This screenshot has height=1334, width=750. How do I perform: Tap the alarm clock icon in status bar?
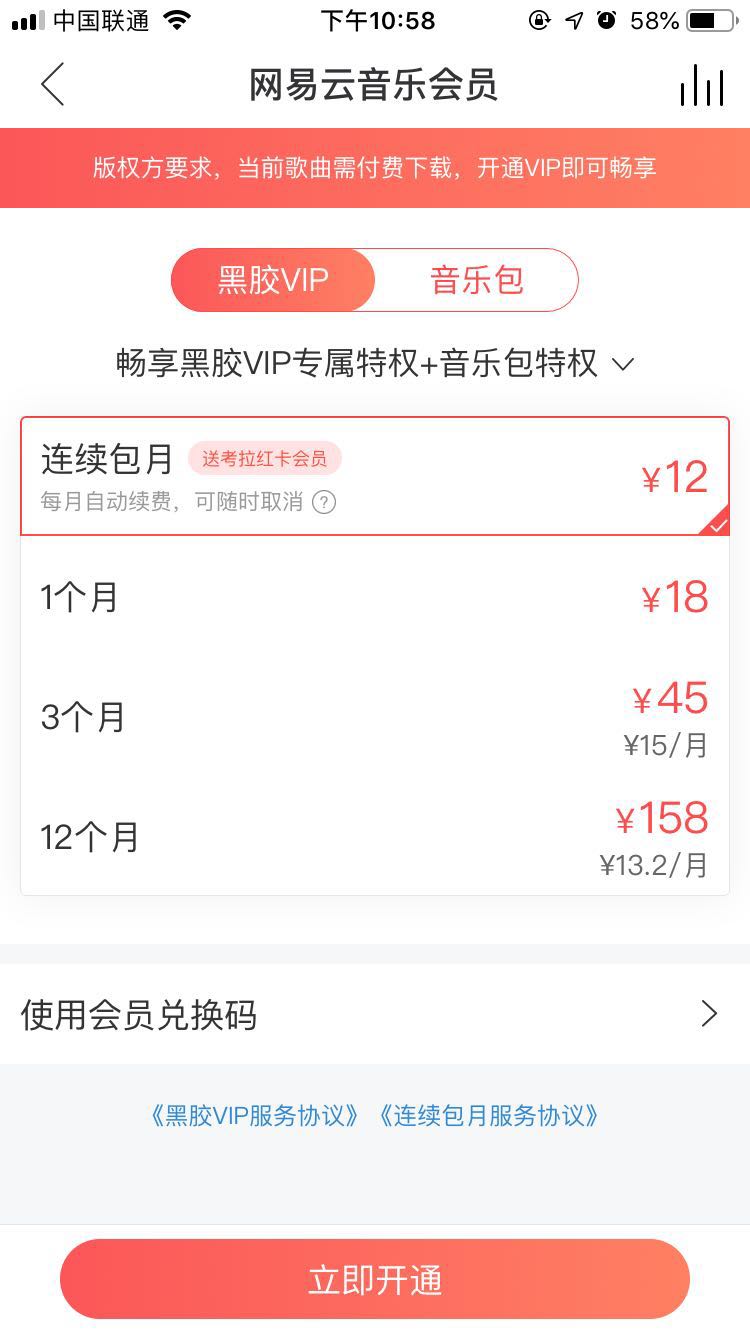pos(608,18)
